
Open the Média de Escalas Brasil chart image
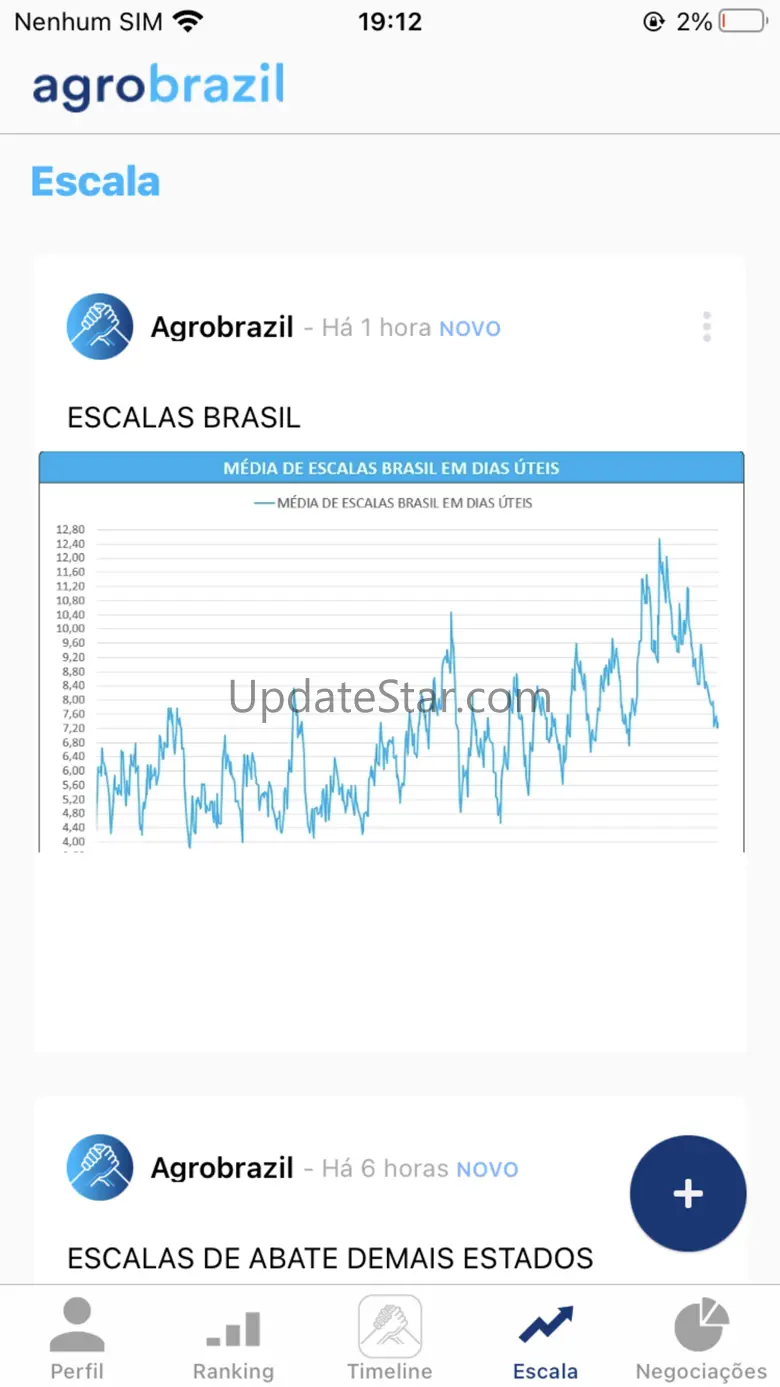(x=391, y=652)
